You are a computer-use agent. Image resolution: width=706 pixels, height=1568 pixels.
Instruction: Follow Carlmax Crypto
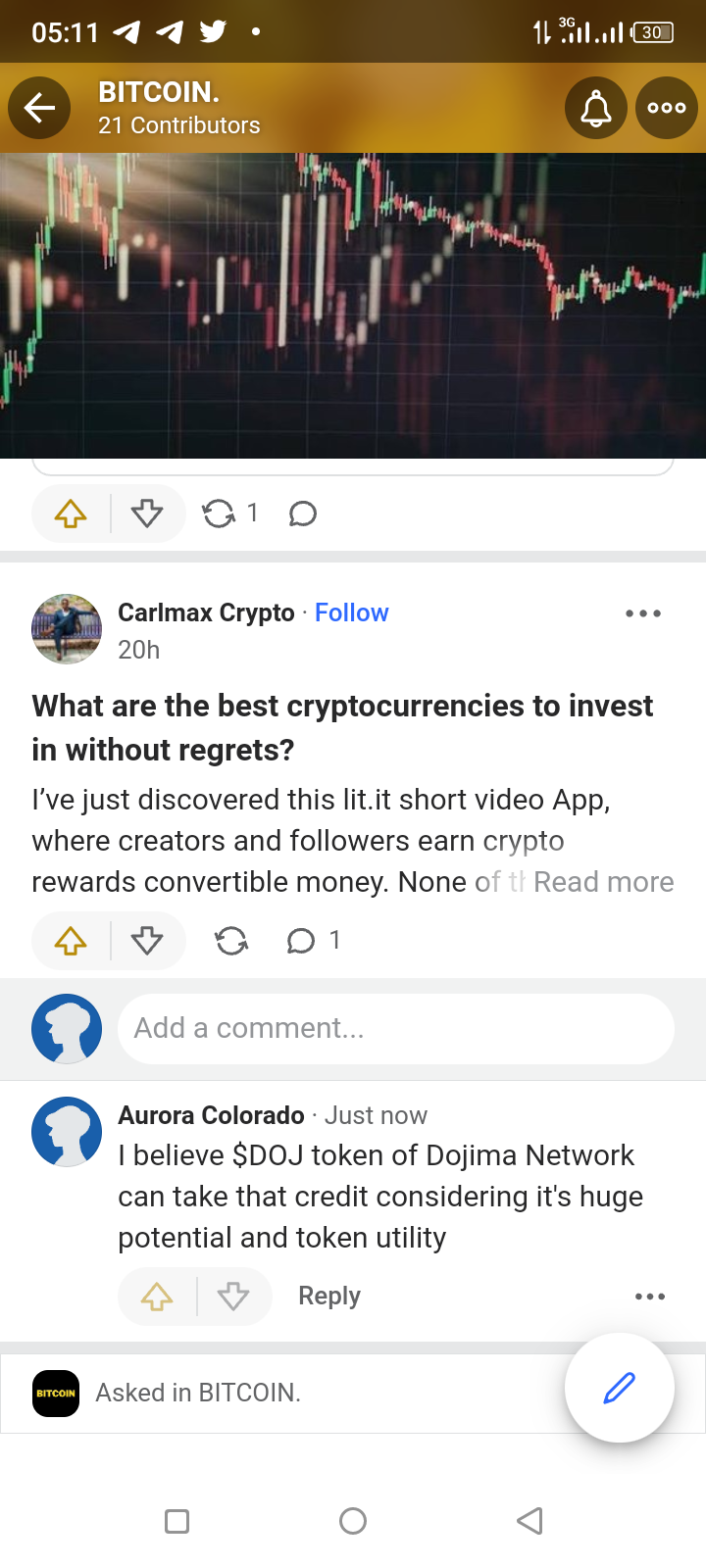(351, 612)
